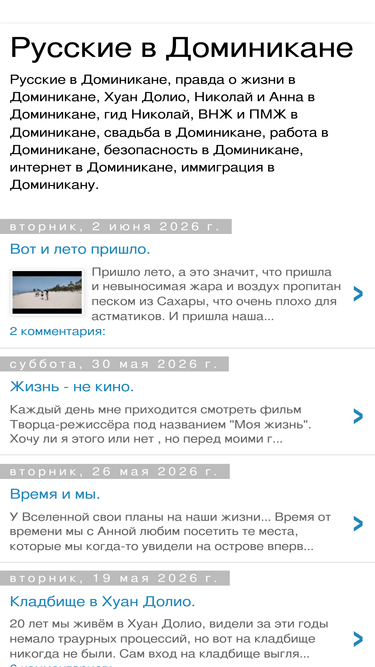Tap the chevron beside 'У Вселенной свои планы' excerpt

point(358,524)
